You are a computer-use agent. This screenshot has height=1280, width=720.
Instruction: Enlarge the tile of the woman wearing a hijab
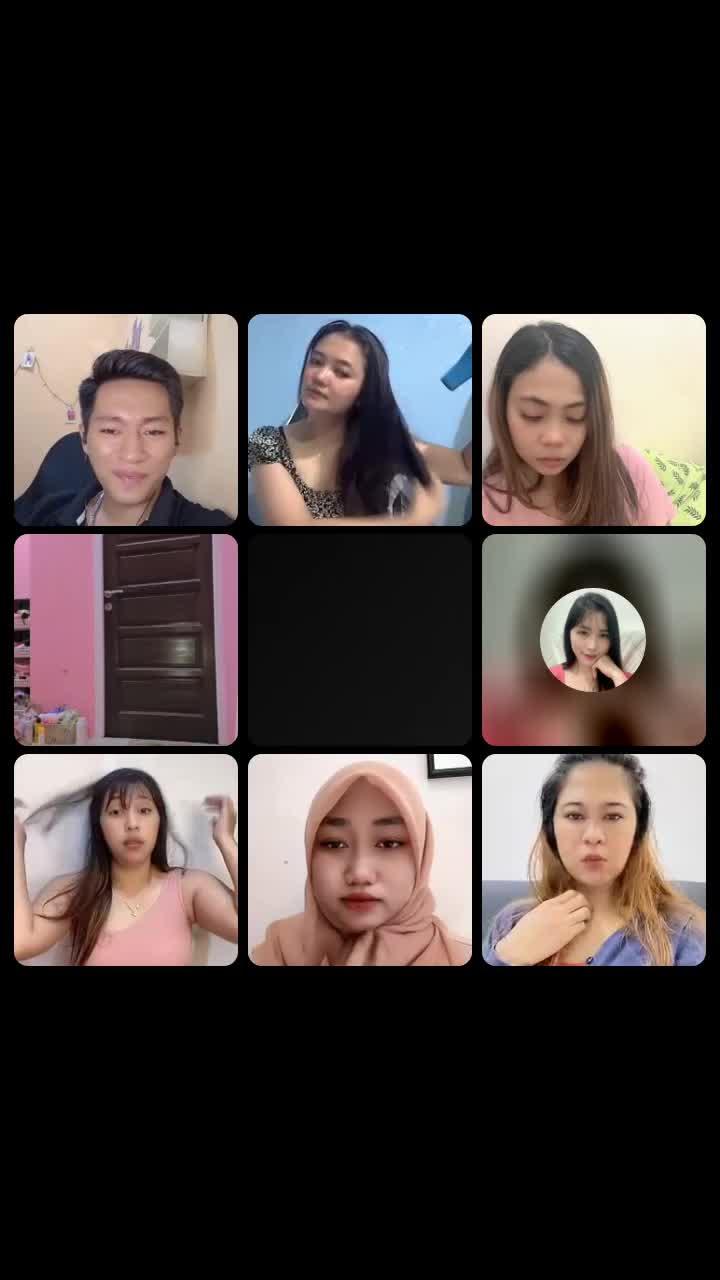coord(360,860)
